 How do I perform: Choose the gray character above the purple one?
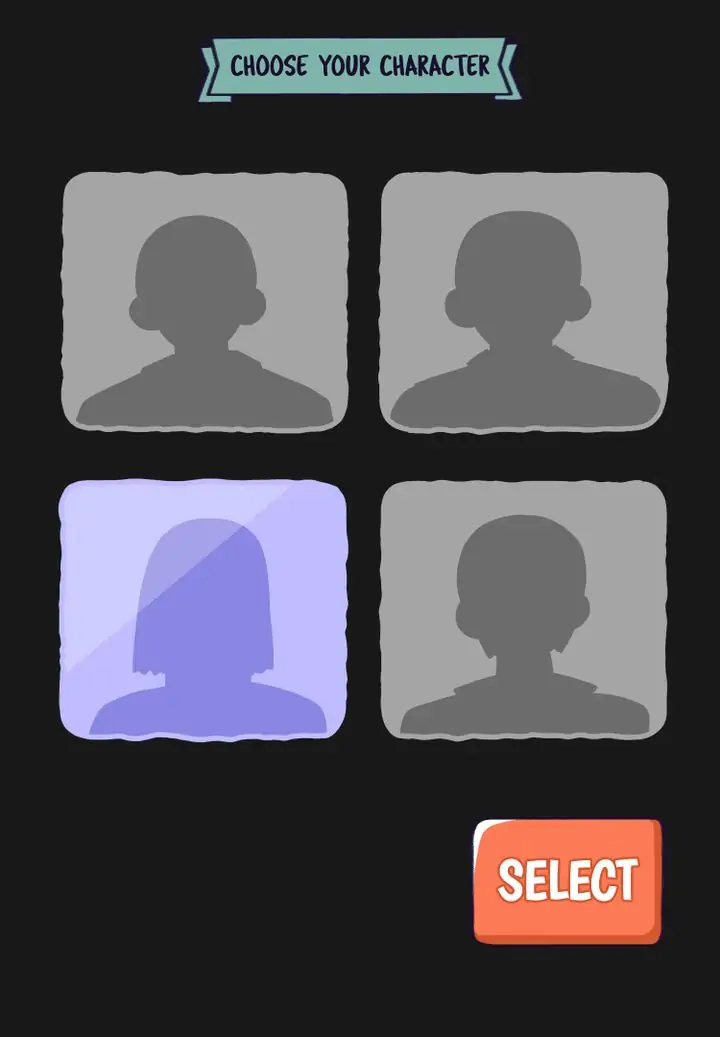(204, 301)
